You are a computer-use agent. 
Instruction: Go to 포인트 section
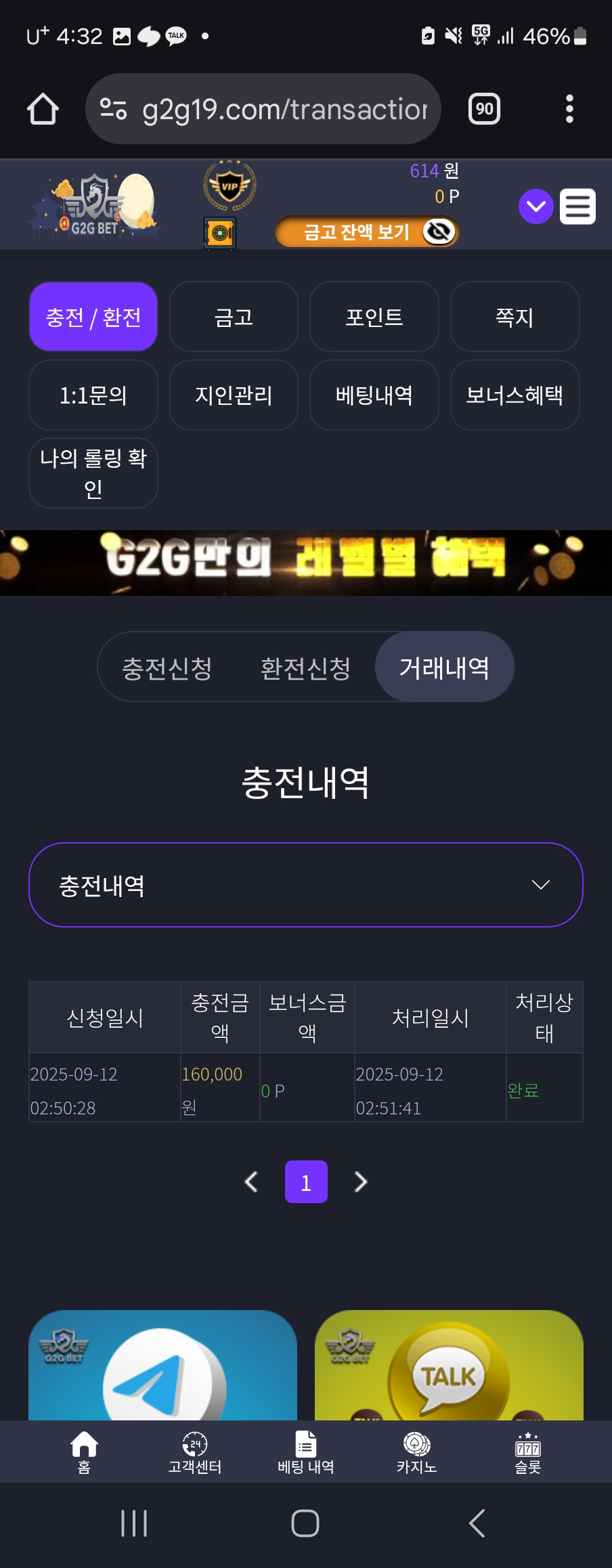pyautogui.click(x=374, y=317)
